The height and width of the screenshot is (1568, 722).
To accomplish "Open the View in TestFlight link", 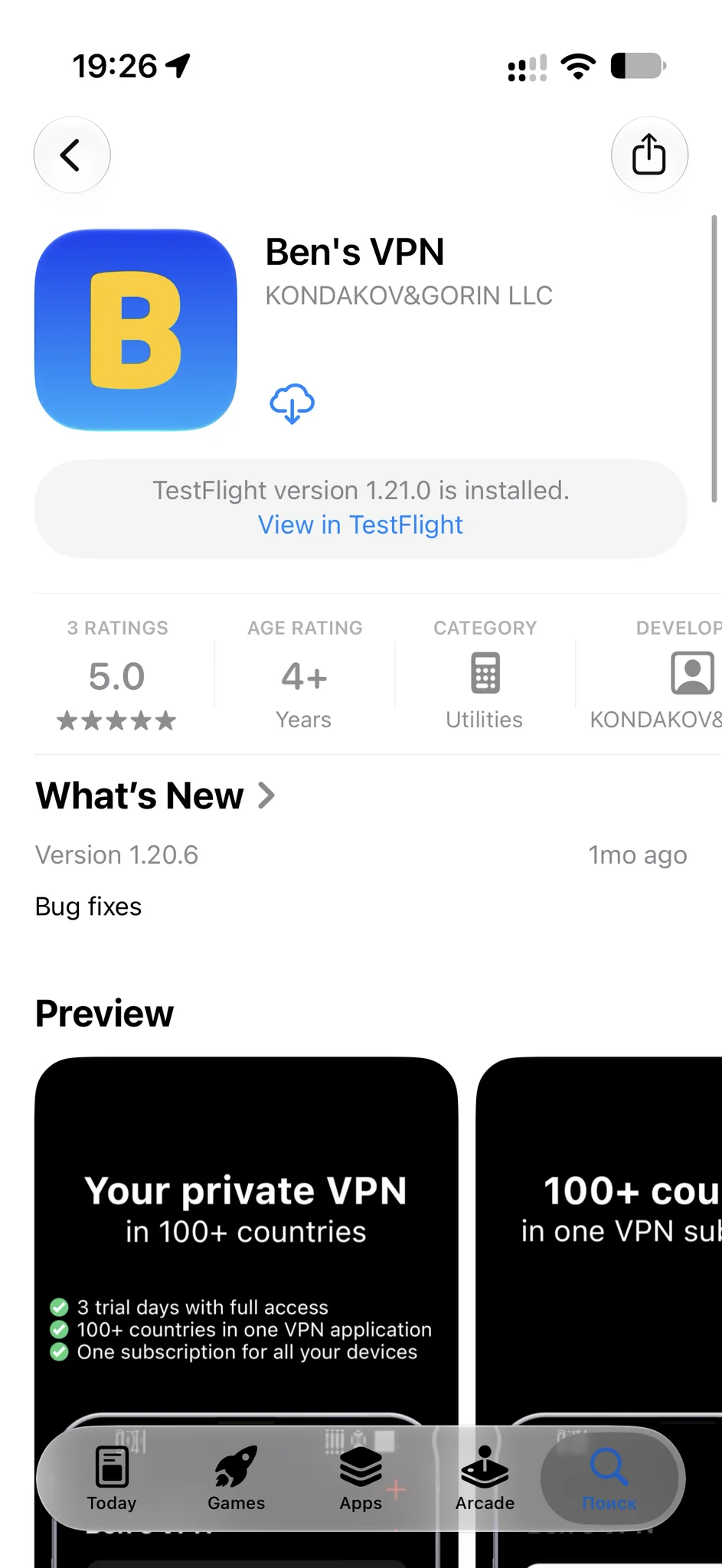I will click(x=361, y=525).
